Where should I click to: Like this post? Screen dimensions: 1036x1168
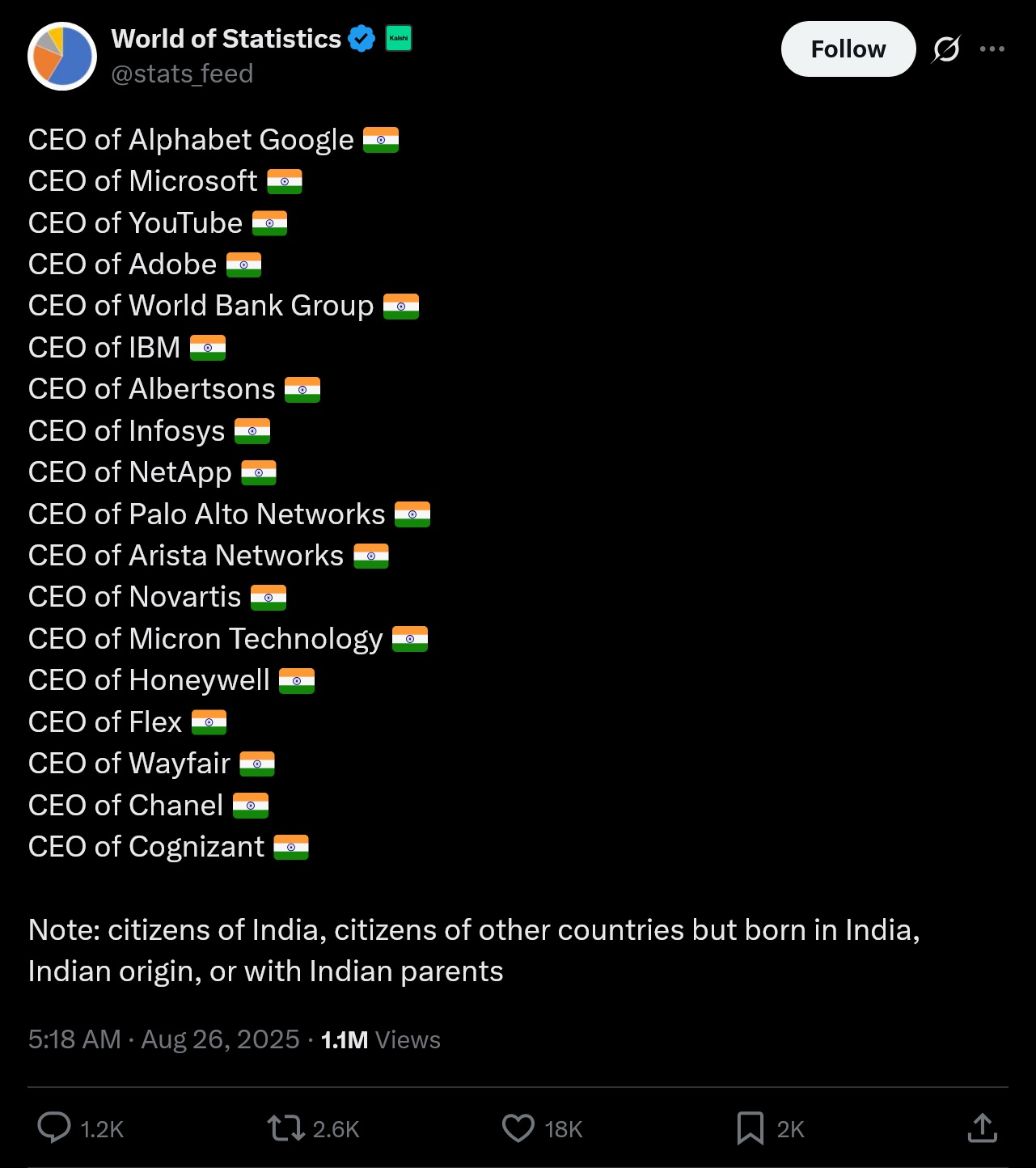(518, 1128)
